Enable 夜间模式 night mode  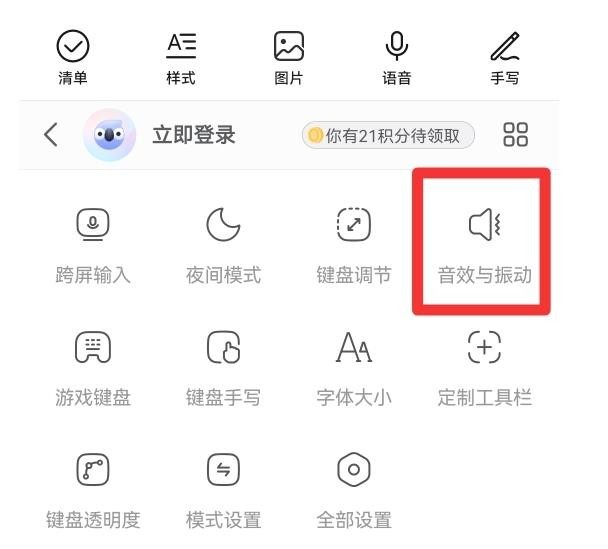coord(223,243)
